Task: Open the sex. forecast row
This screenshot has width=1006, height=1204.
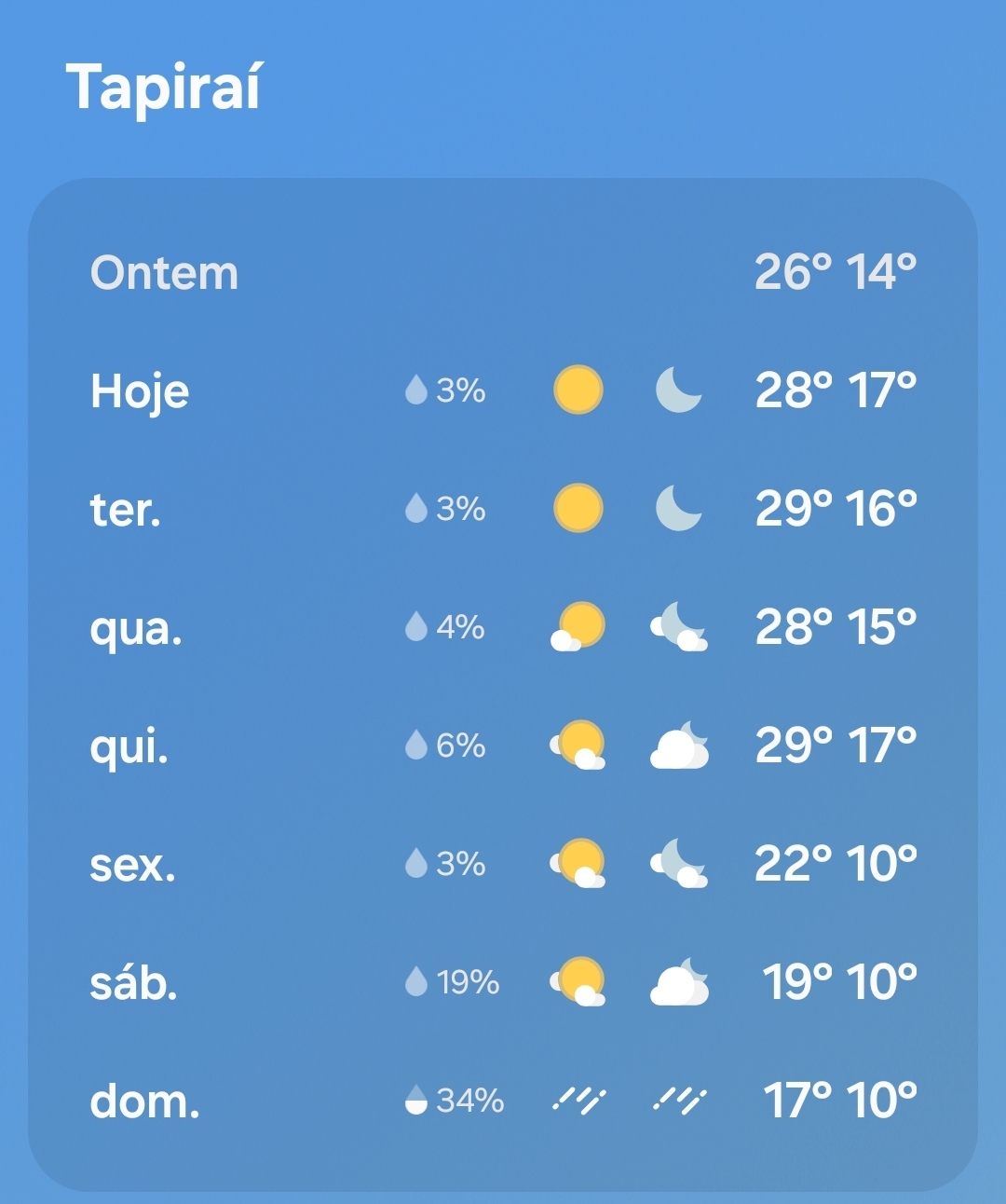Action: coord(503,864)
